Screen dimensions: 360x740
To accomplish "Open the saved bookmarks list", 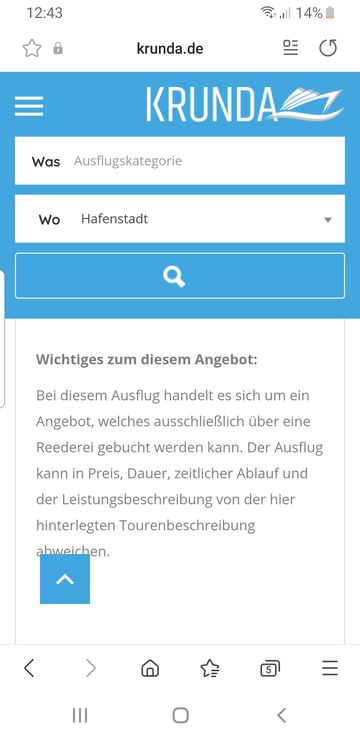I will [210, 668].
